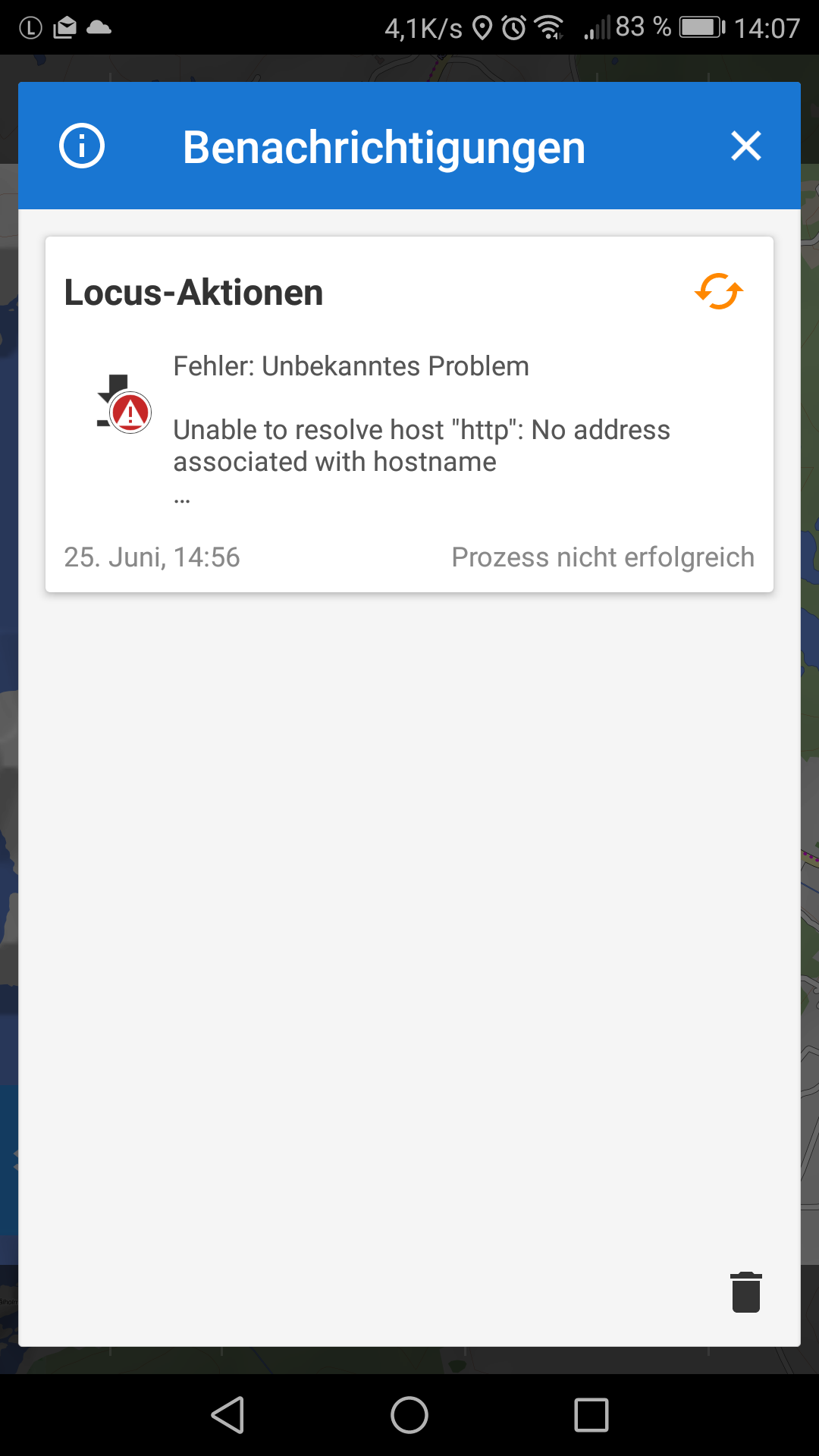Delete all notifications with trash icon
Image resolution: width=819 pixels, height=1456 pixels.
pyautogui.click(x=745, y=1292)
